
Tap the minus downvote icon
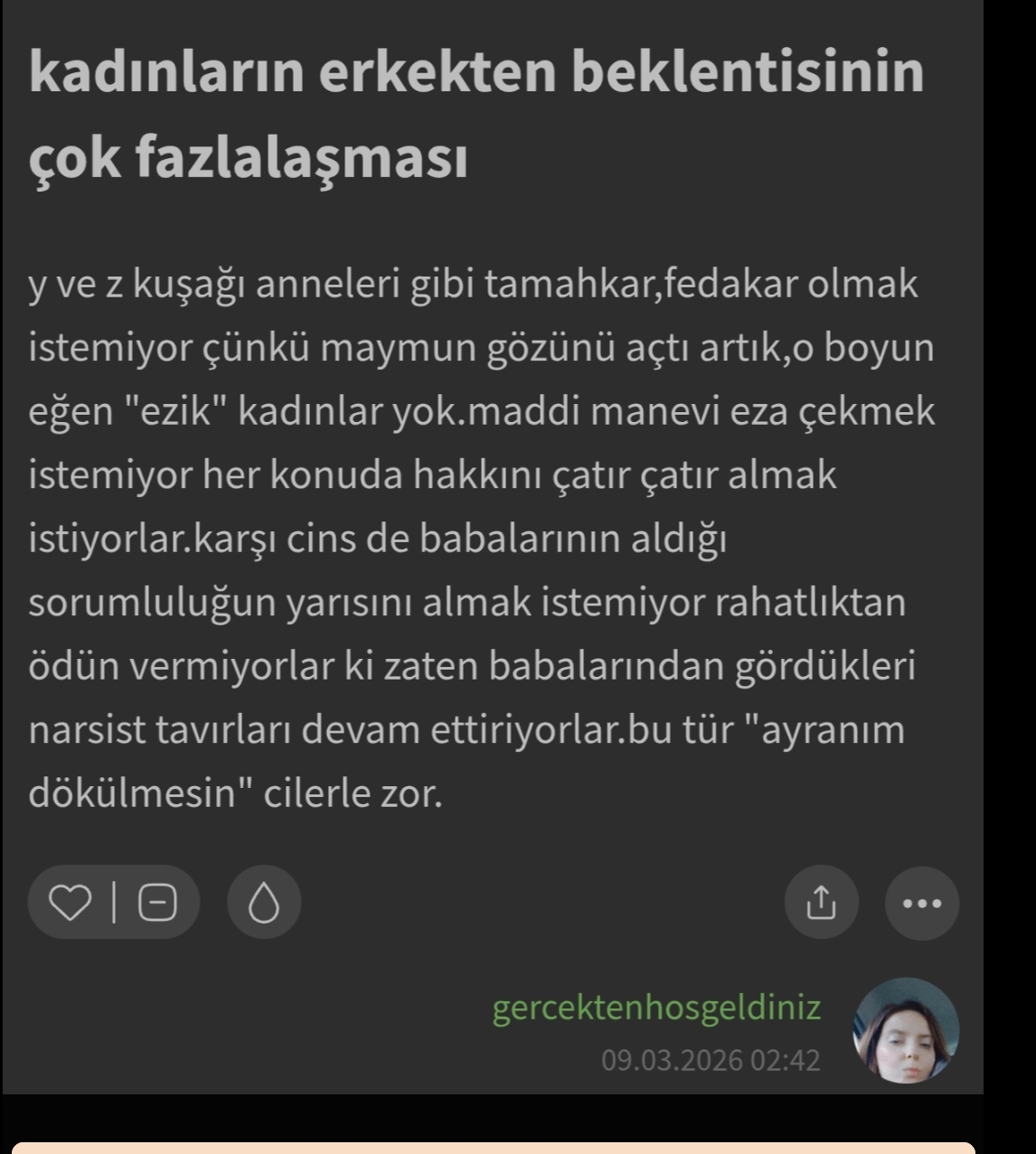point(158,902)
